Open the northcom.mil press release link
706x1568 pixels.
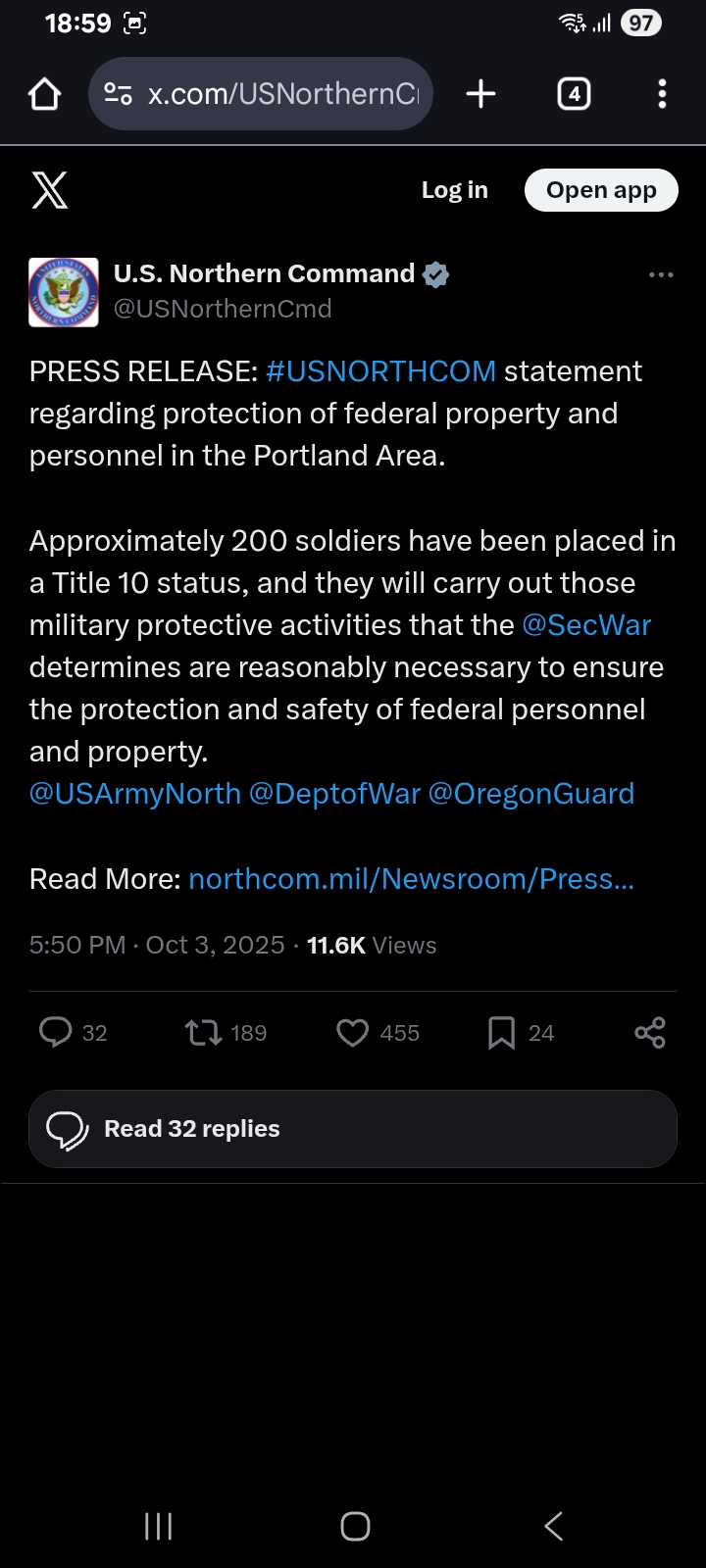click(411, 879)
